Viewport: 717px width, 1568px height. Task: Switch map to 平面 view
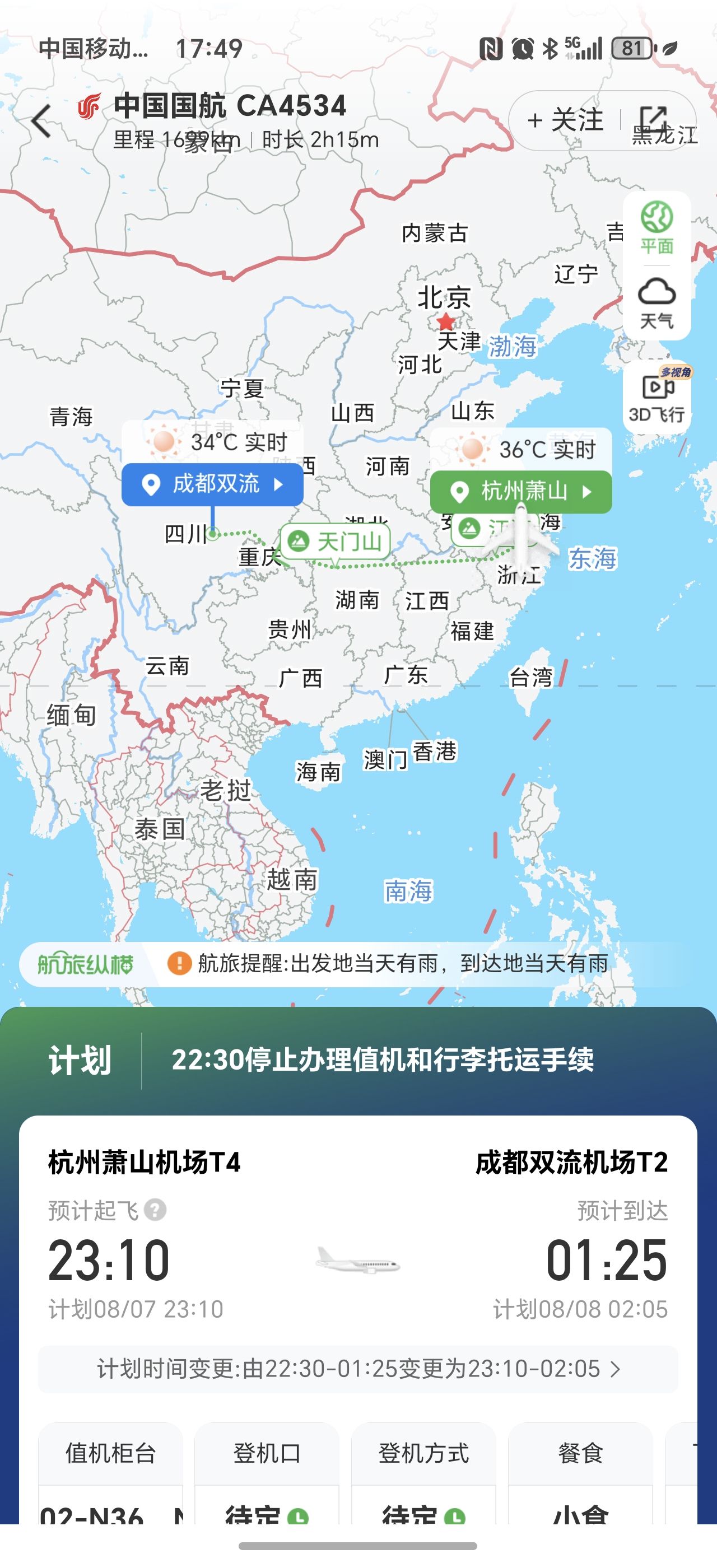click(656, 228)
